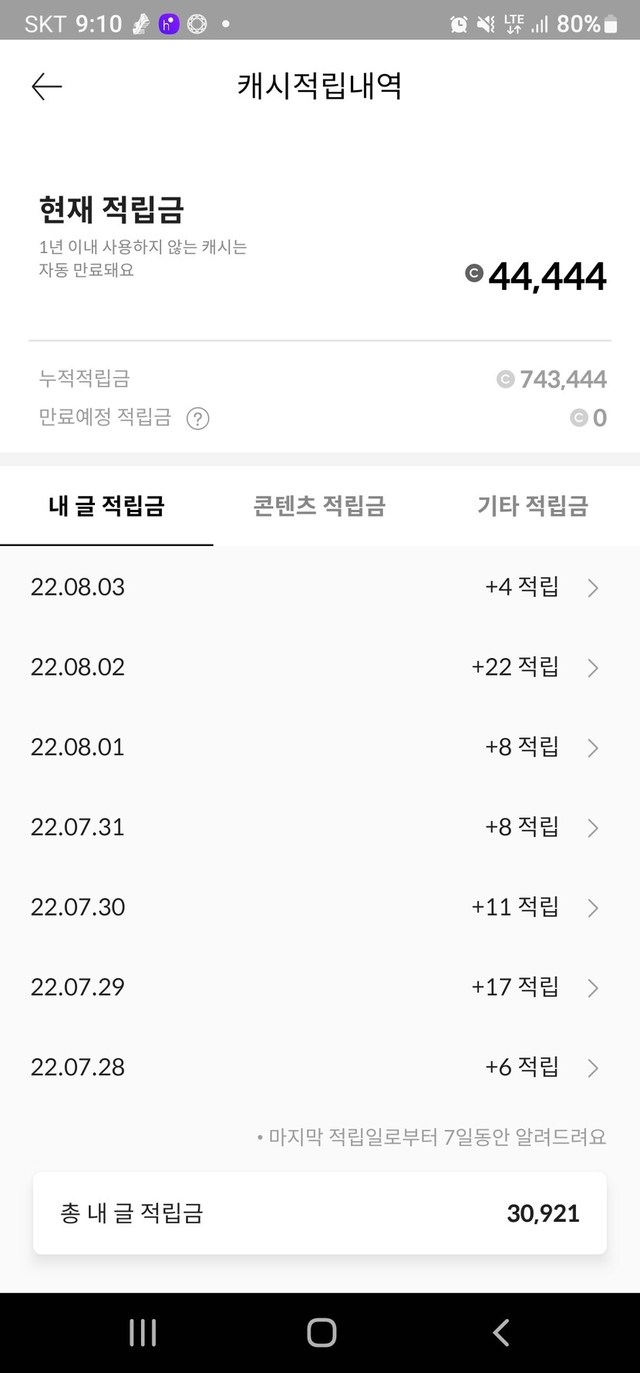The width and height of the screenshot is (640, 1373).
Task: Open the 22.08.03 earning entry
Action: point(320,587)
